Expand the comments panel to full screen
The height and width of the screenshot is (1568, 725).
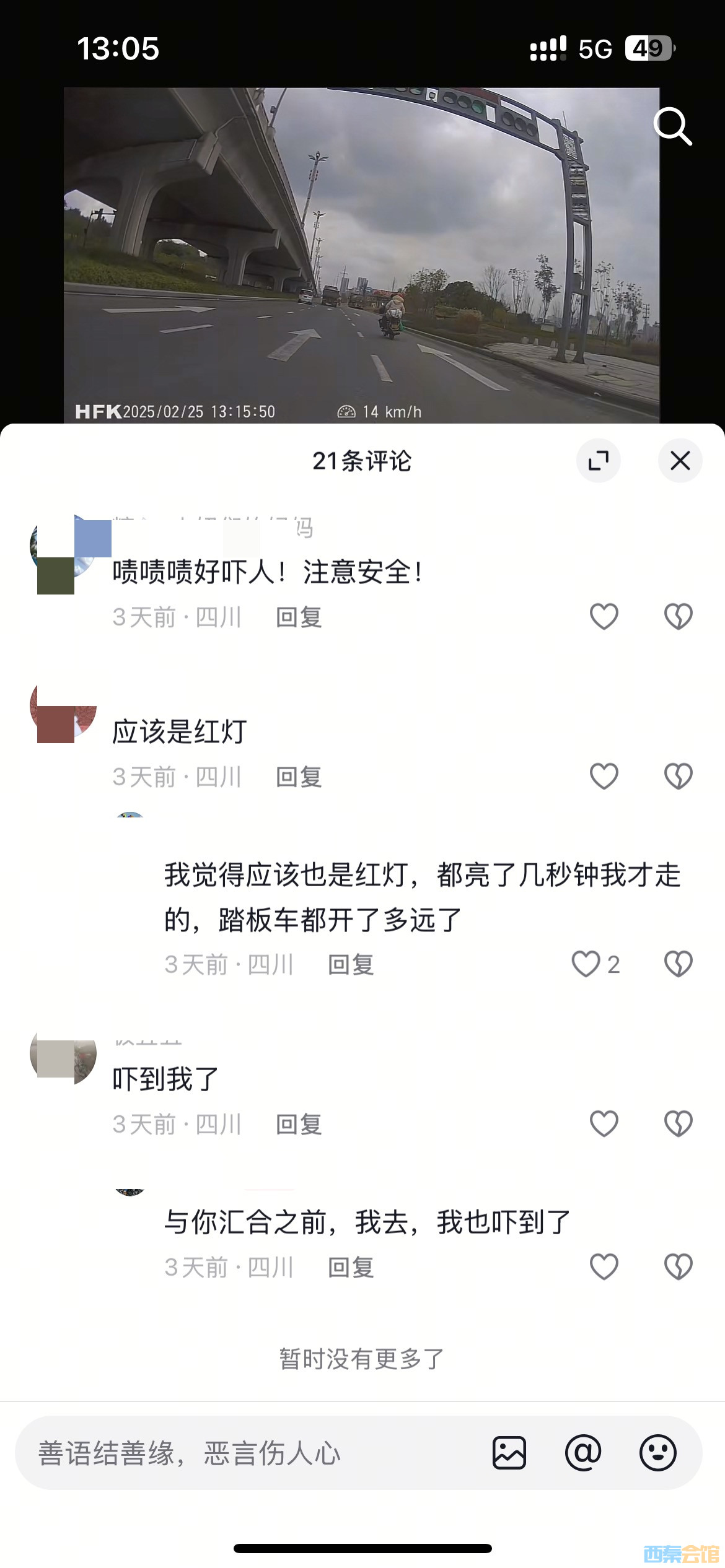(598, 460)
